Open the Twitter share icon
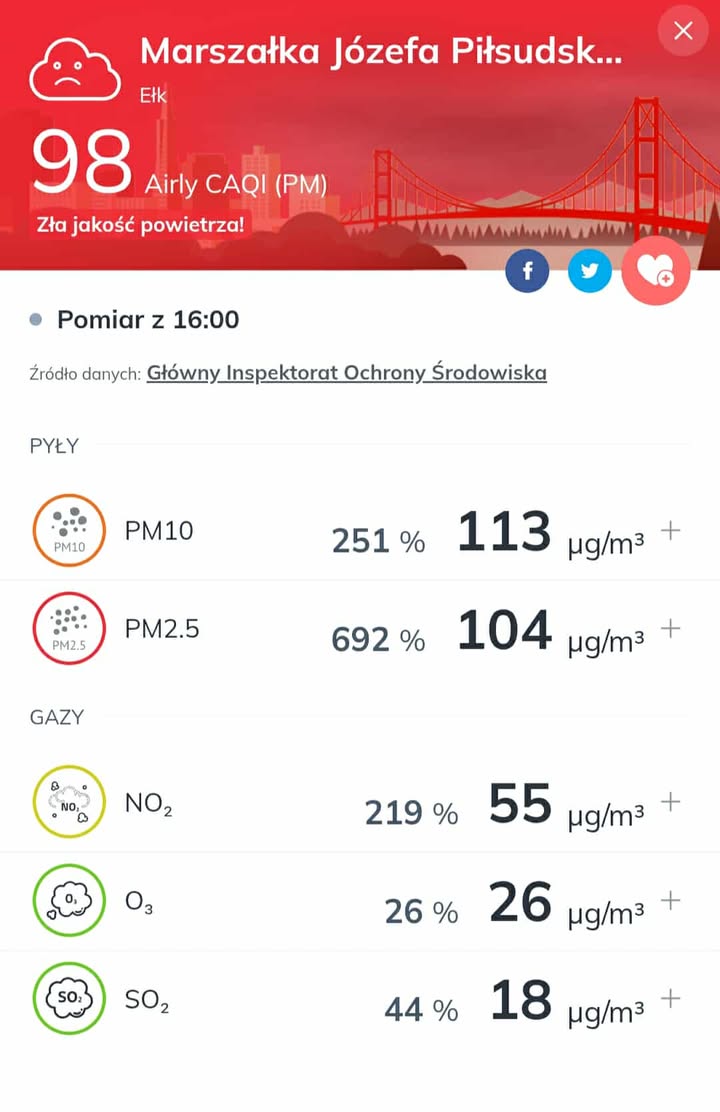Screen dimensions: 720x1112 tap(590, 270)
